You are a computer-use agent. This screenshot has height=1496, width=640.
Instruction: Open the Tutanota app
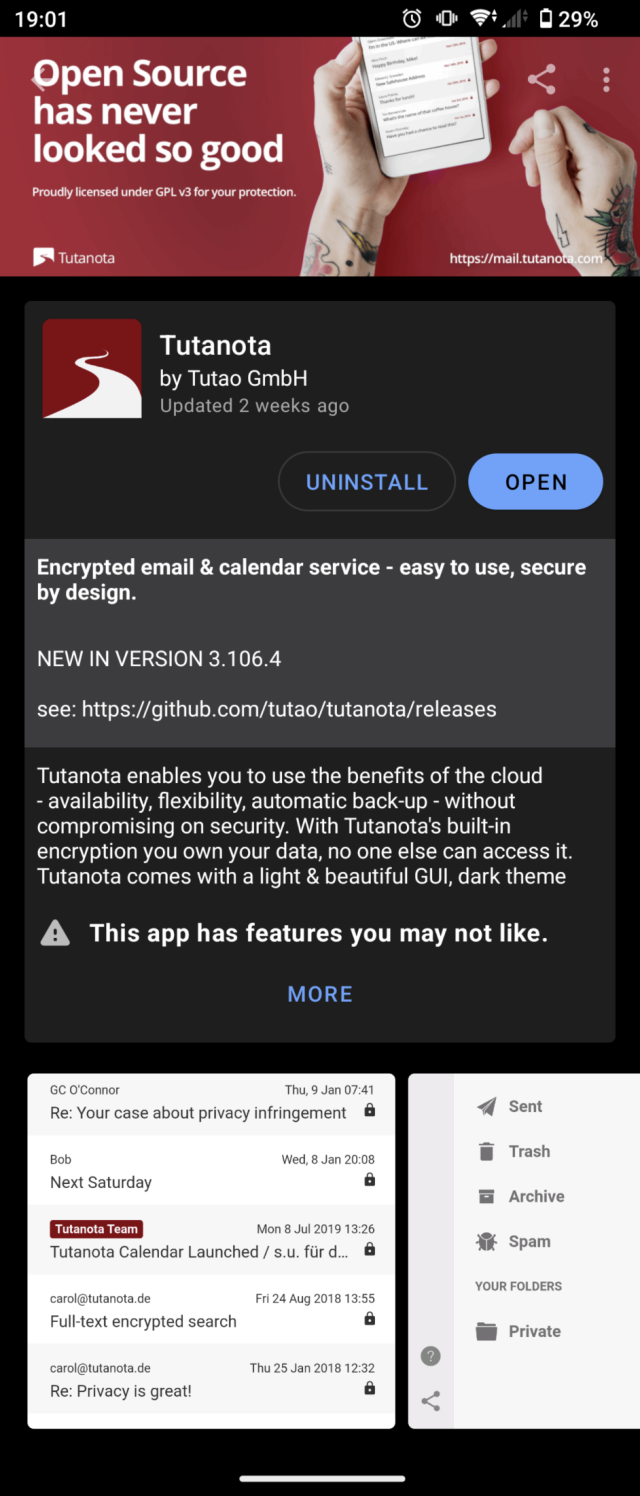(x=535, y=482)
